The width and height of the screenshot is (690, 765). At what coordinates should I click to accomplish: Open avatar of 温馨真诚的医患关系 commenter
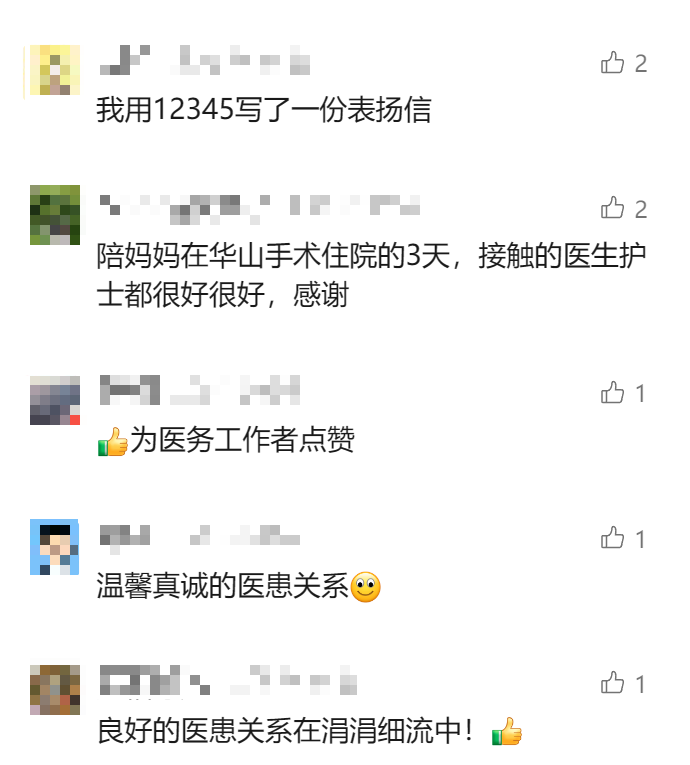(x=55, y=546)
